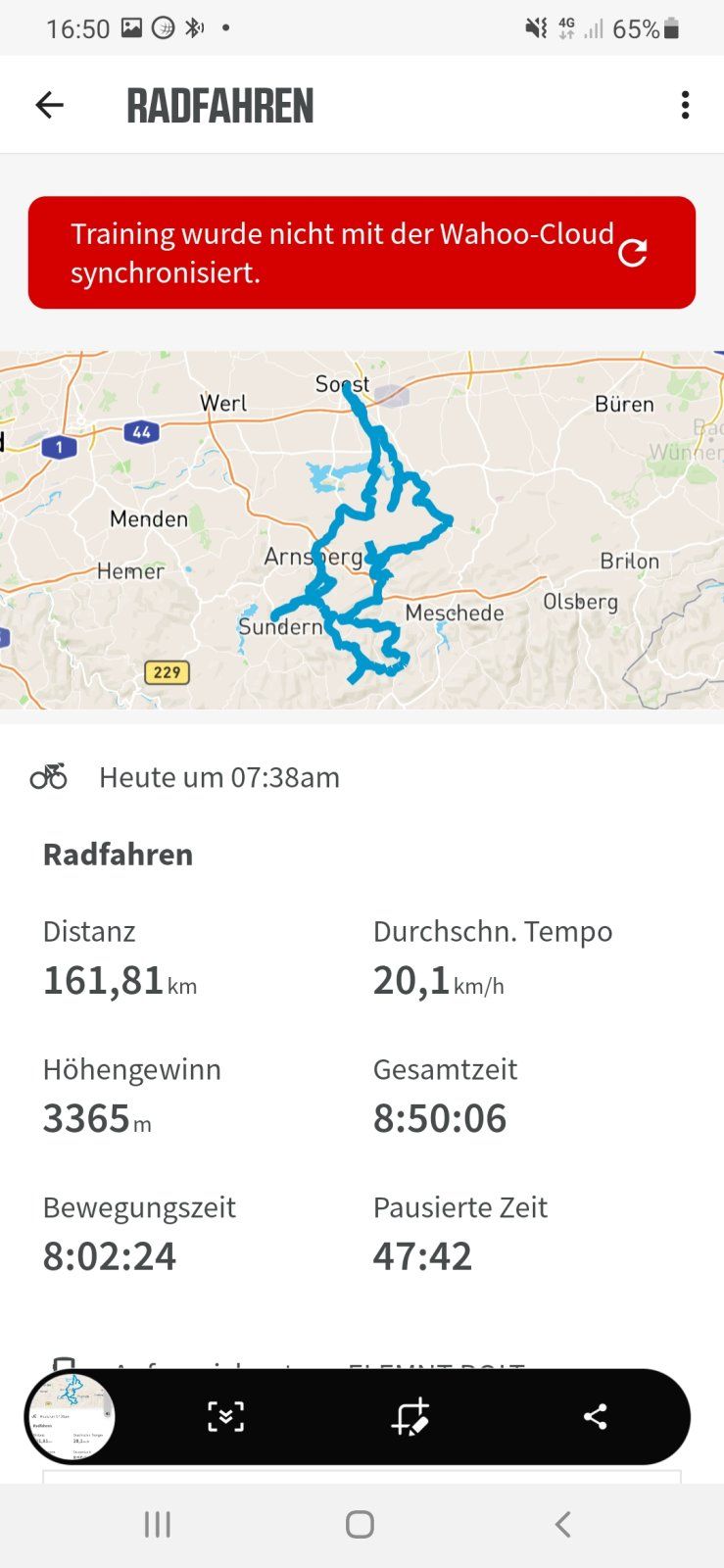Open the three-dot overflow menu
The width and height of the screenshot is (724, 1568).
685,105
